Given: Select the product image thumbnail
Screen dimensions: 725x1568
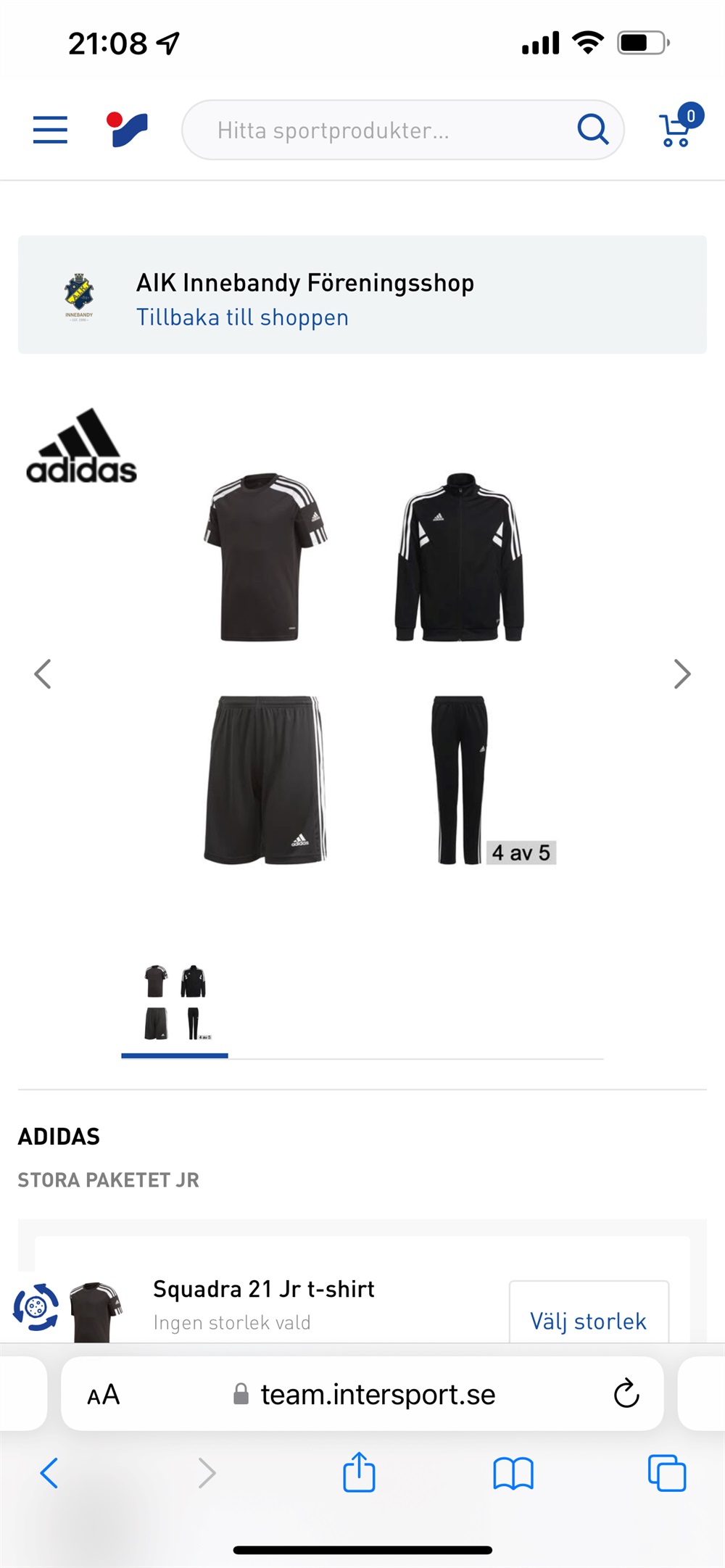Looking at the screenshot, I should point(175,1003).
